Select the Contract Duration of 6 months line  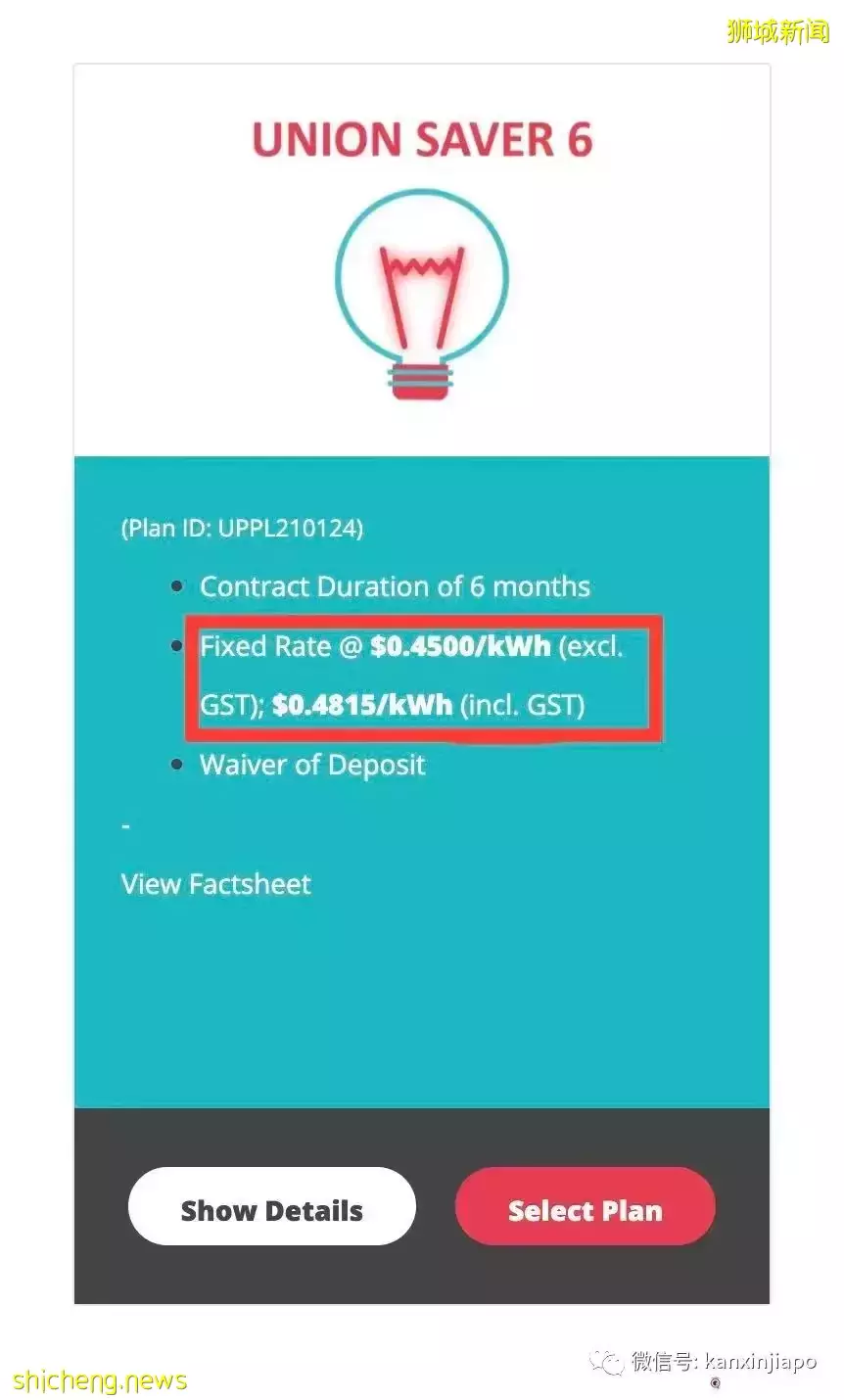(395, 585)
